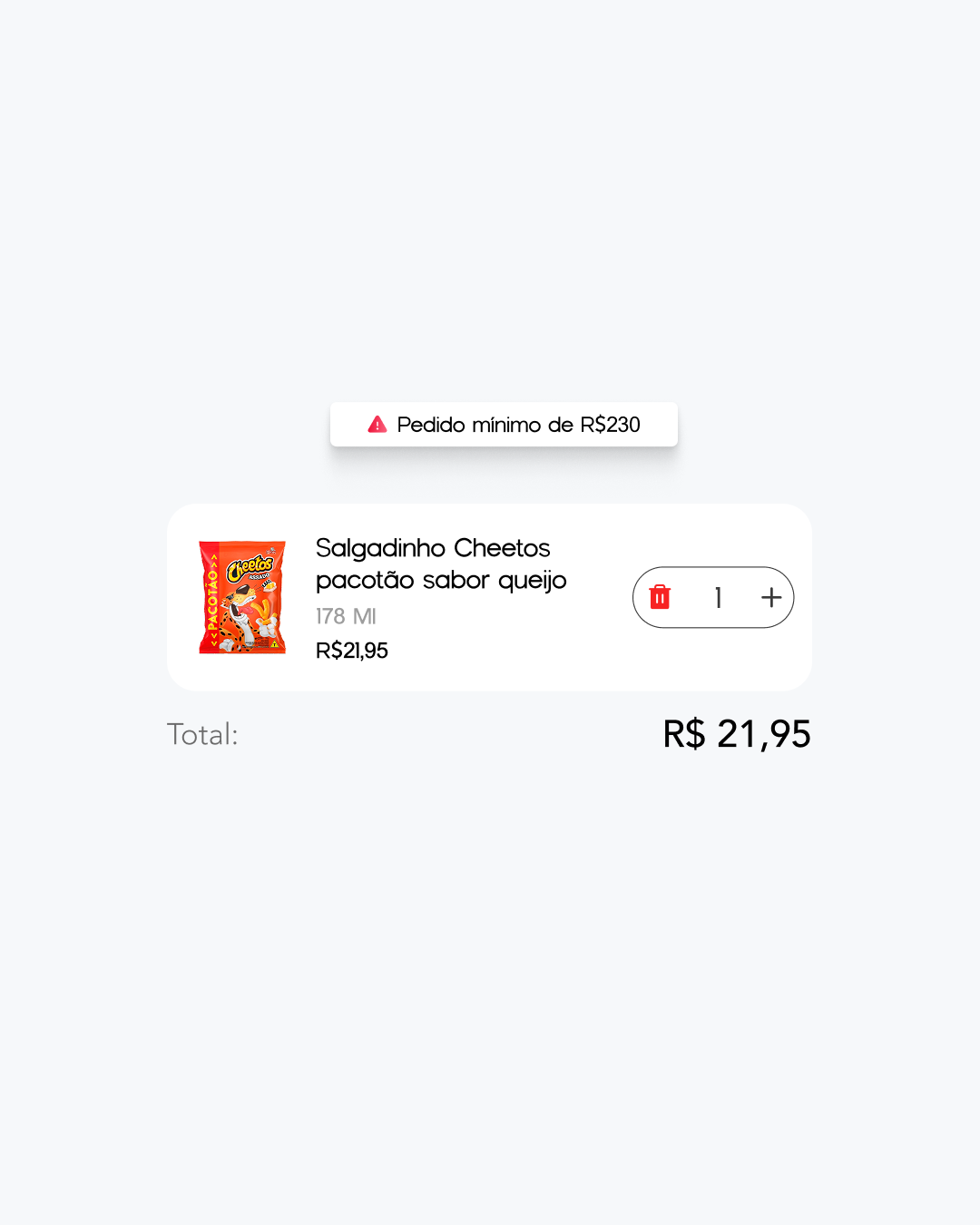Click the rounded quantity selector pill
980x1225 pixels.
[713, 597]
